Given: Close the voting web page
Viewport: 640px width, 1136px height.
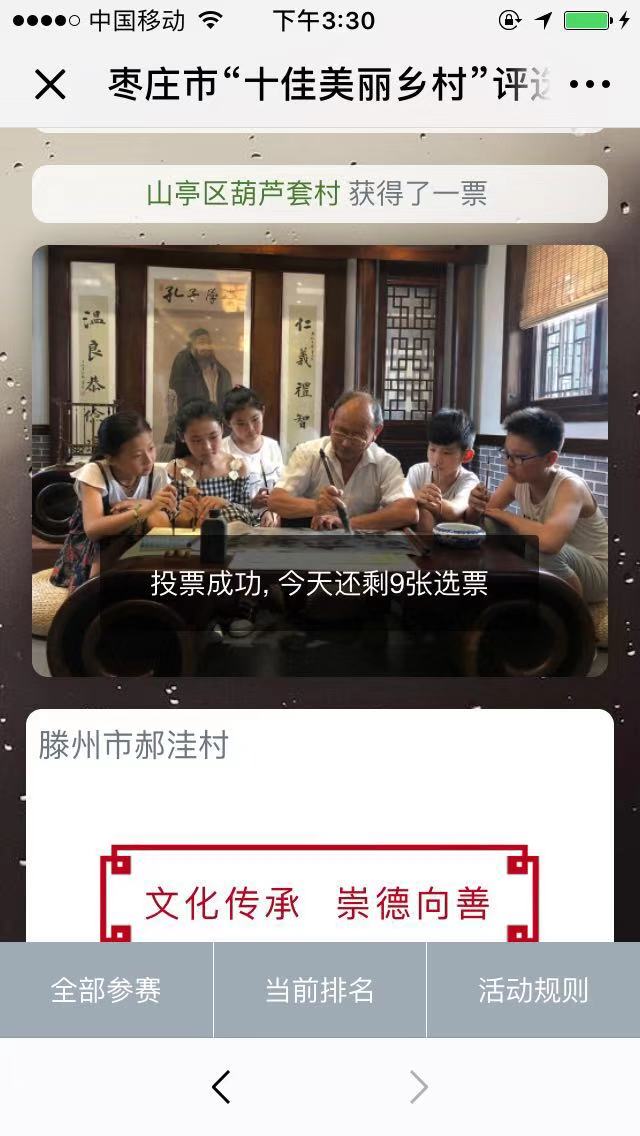Looking at the screenshot, I should 50,85.
